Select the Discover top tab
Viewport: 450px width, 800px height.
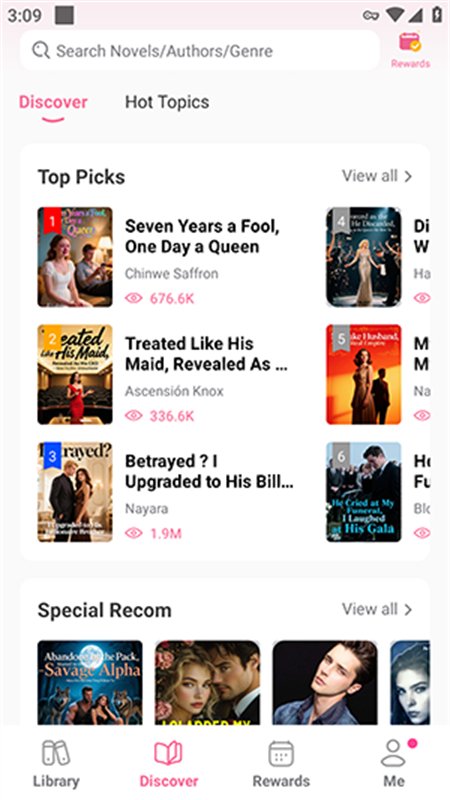[x=53, y=102]
